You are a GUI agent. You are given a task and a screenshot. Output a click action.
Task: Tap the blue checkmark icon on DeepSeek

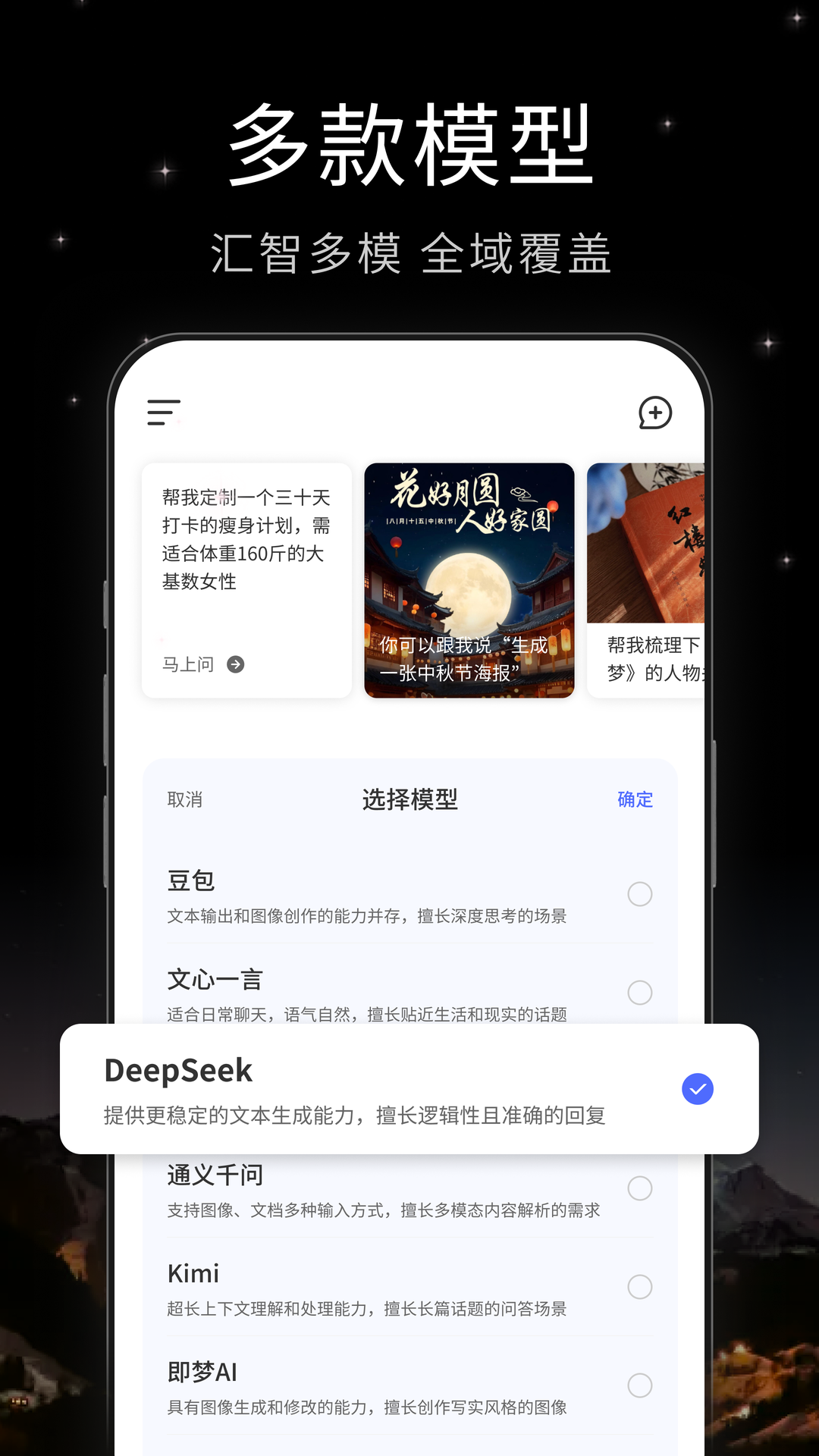pyautogui.click(x=697, y=1089)
